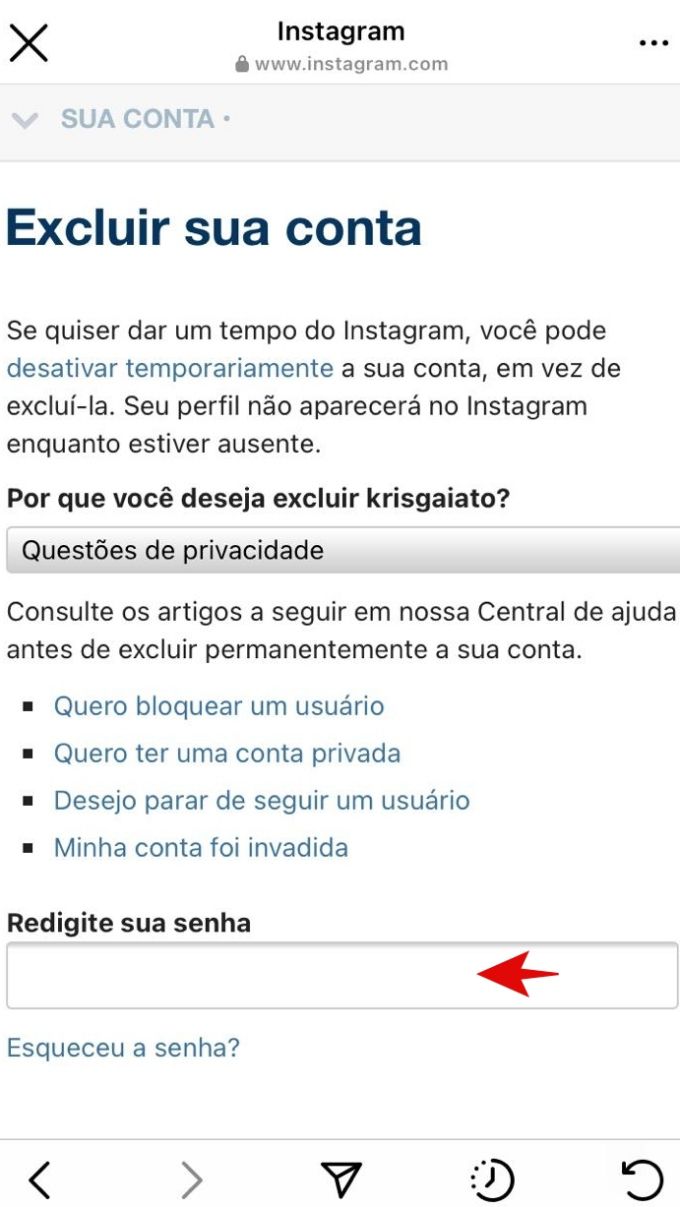Open Quero bloquear um usuário article

click(219, 706)
